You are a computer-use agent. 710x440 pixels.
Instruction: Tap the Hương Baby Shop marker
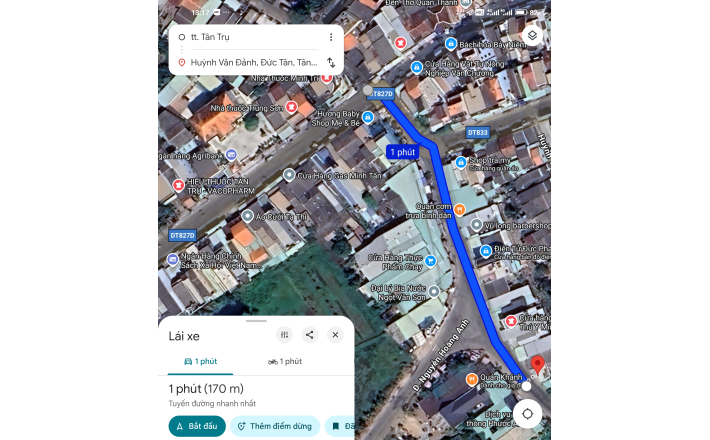[x=368, y=118]
